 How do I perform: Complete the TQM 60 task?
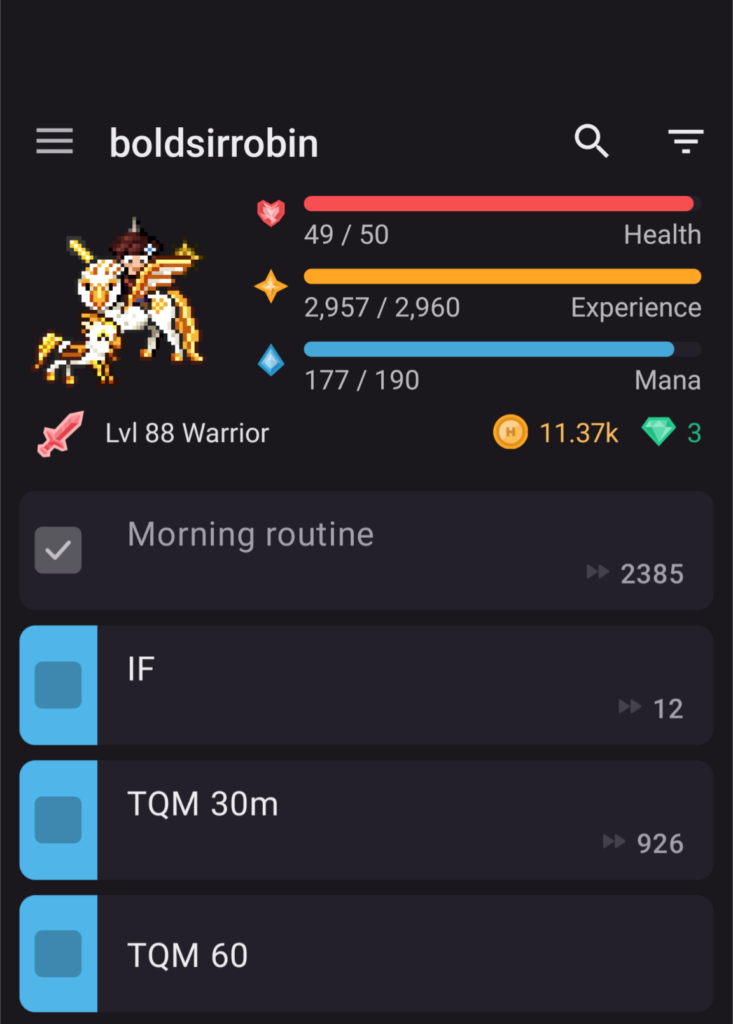tap(58, 954)
